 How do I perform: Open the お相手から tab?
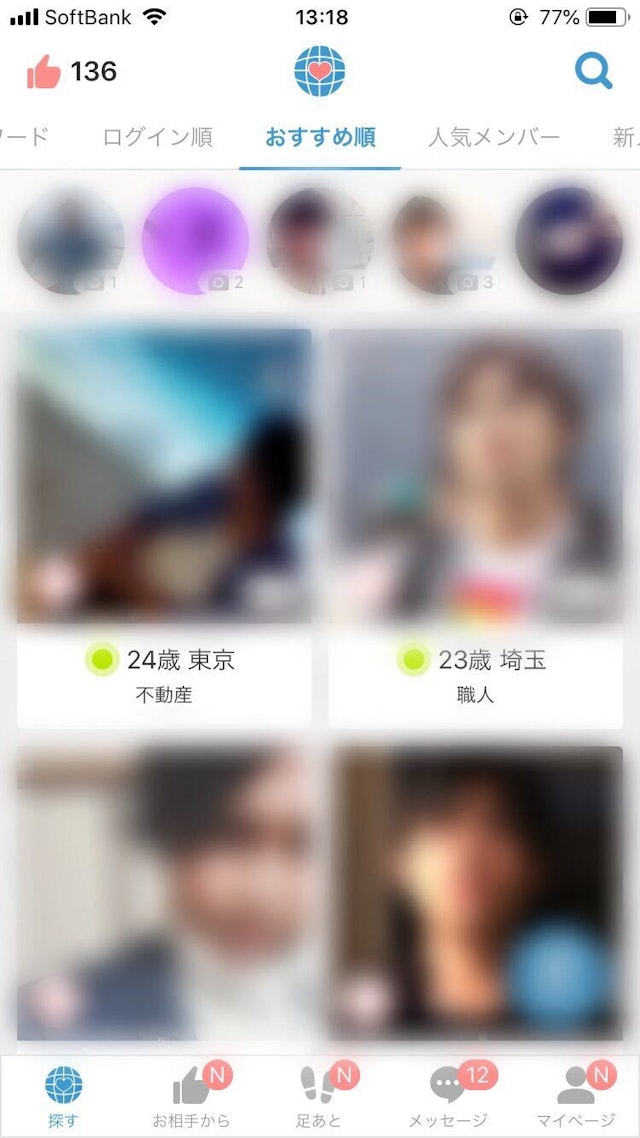pyautogui.click(x=191, y=1097)
